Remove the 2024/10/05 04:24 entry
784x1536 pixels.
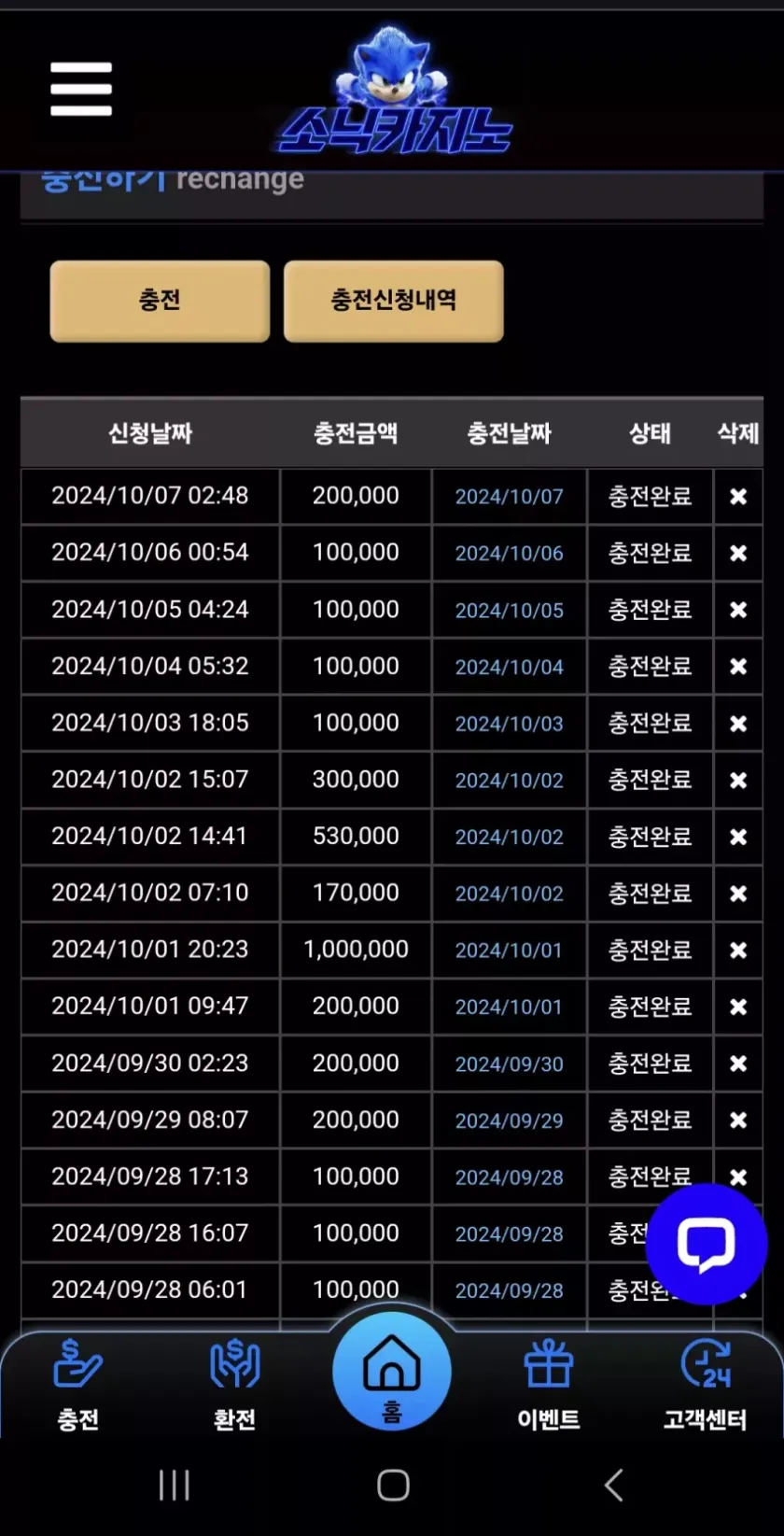[x=737, y=610]
